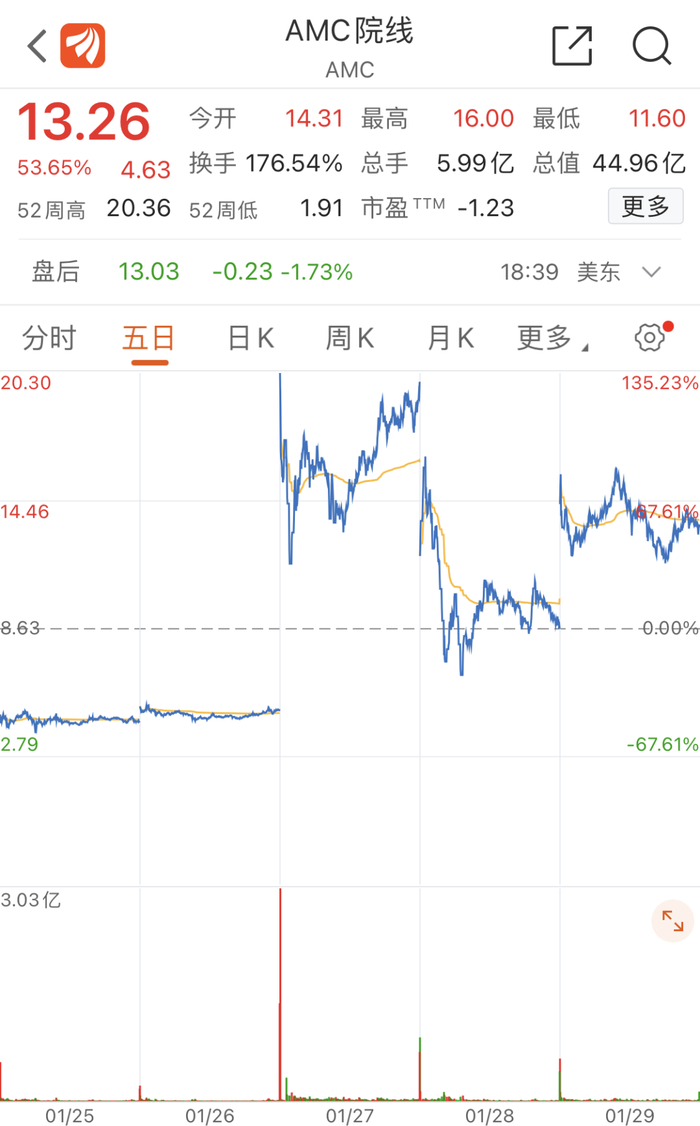Open chart settings gear icon
Screen dimensions: 700x1126
(x=650, y=338)
